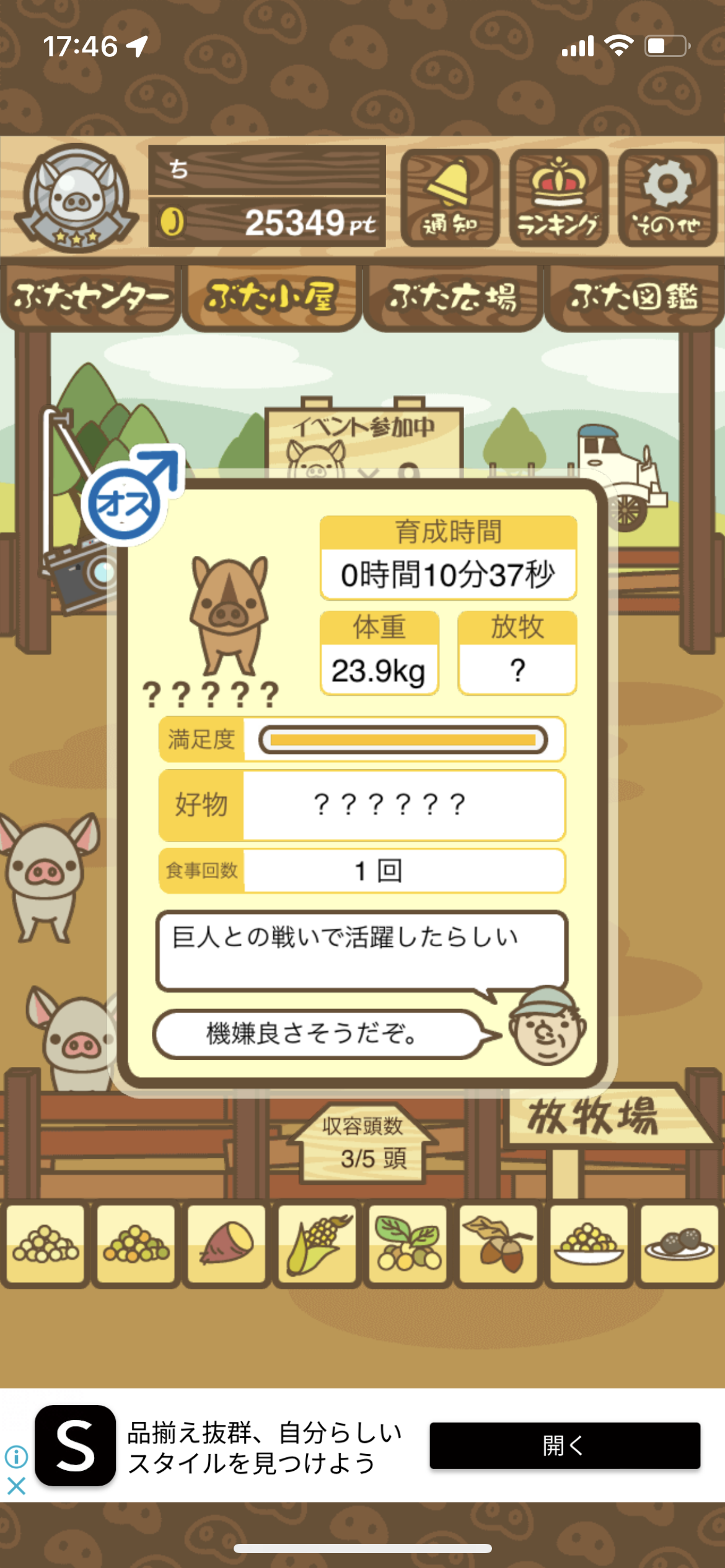This screenshot has width=725, height=1568.
Task: Select the sweet potato feed
Action: (x=227, y=1244)
